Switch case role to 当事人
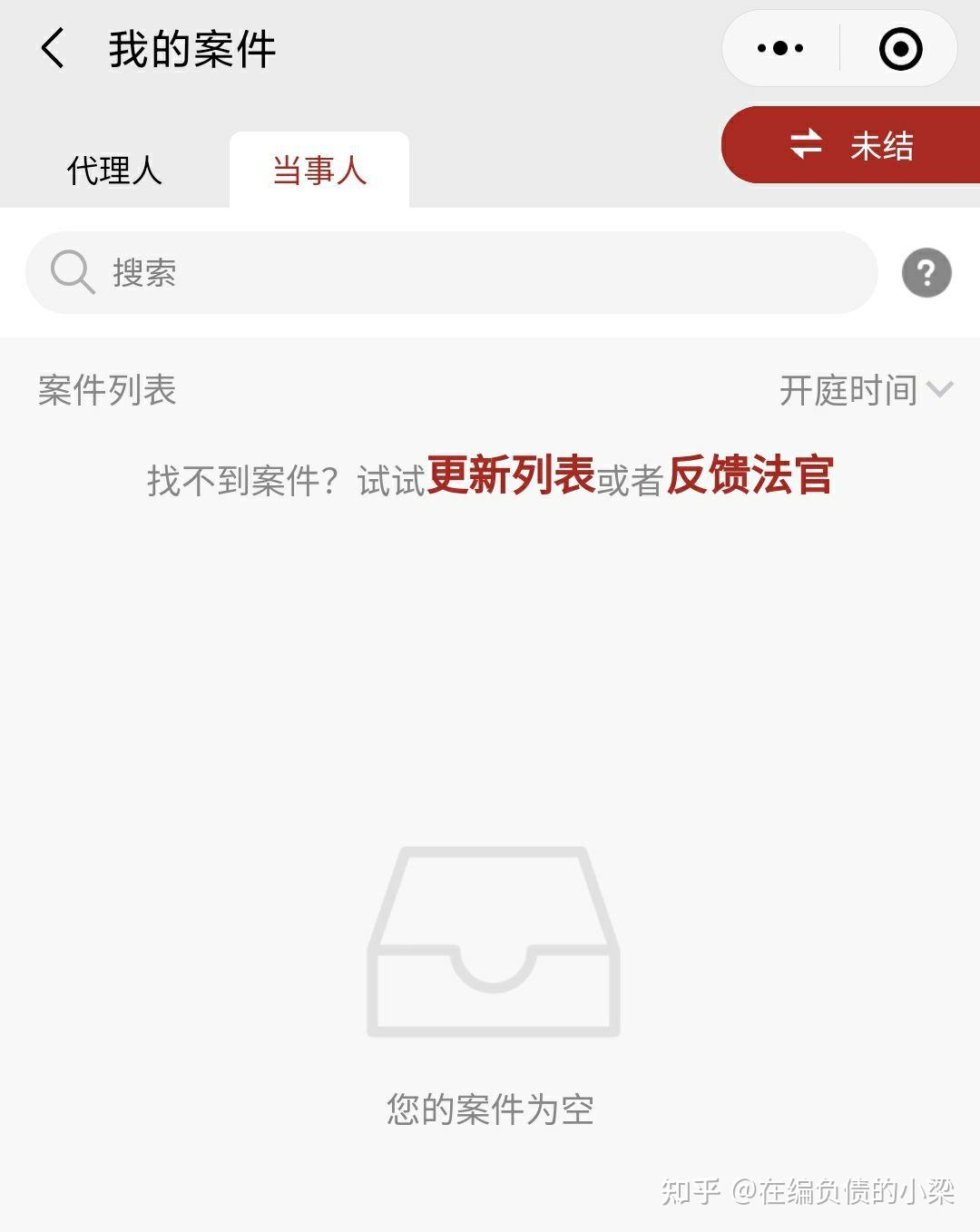Screen dimensions: 980x1232 coord(319,169)
